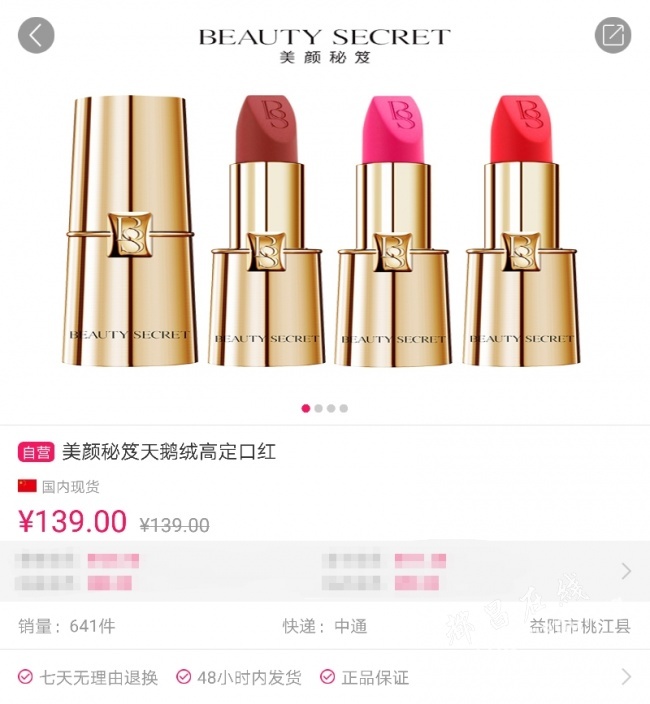Share this lipstick product

point(612,36)
